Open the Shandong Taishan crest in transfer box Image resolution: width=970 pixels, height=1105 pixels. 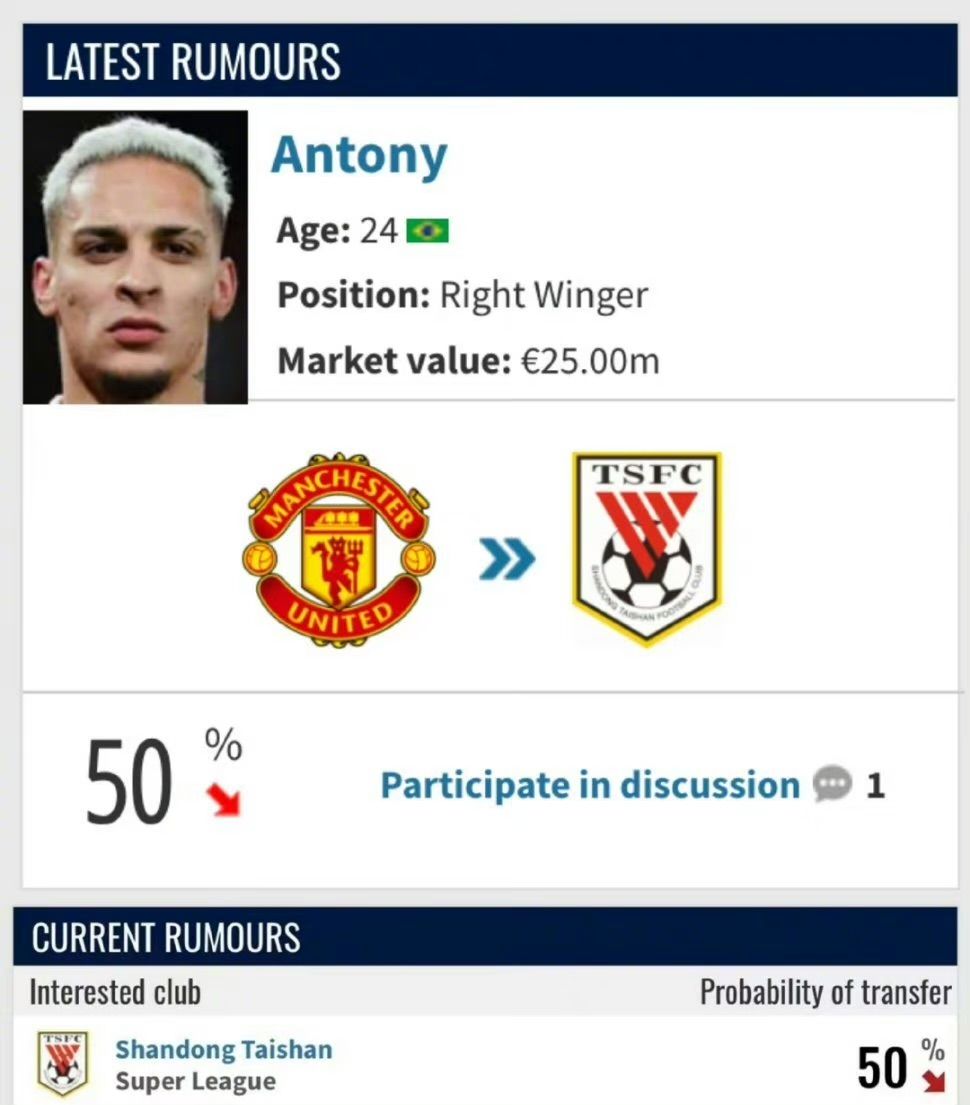point(646,548)
